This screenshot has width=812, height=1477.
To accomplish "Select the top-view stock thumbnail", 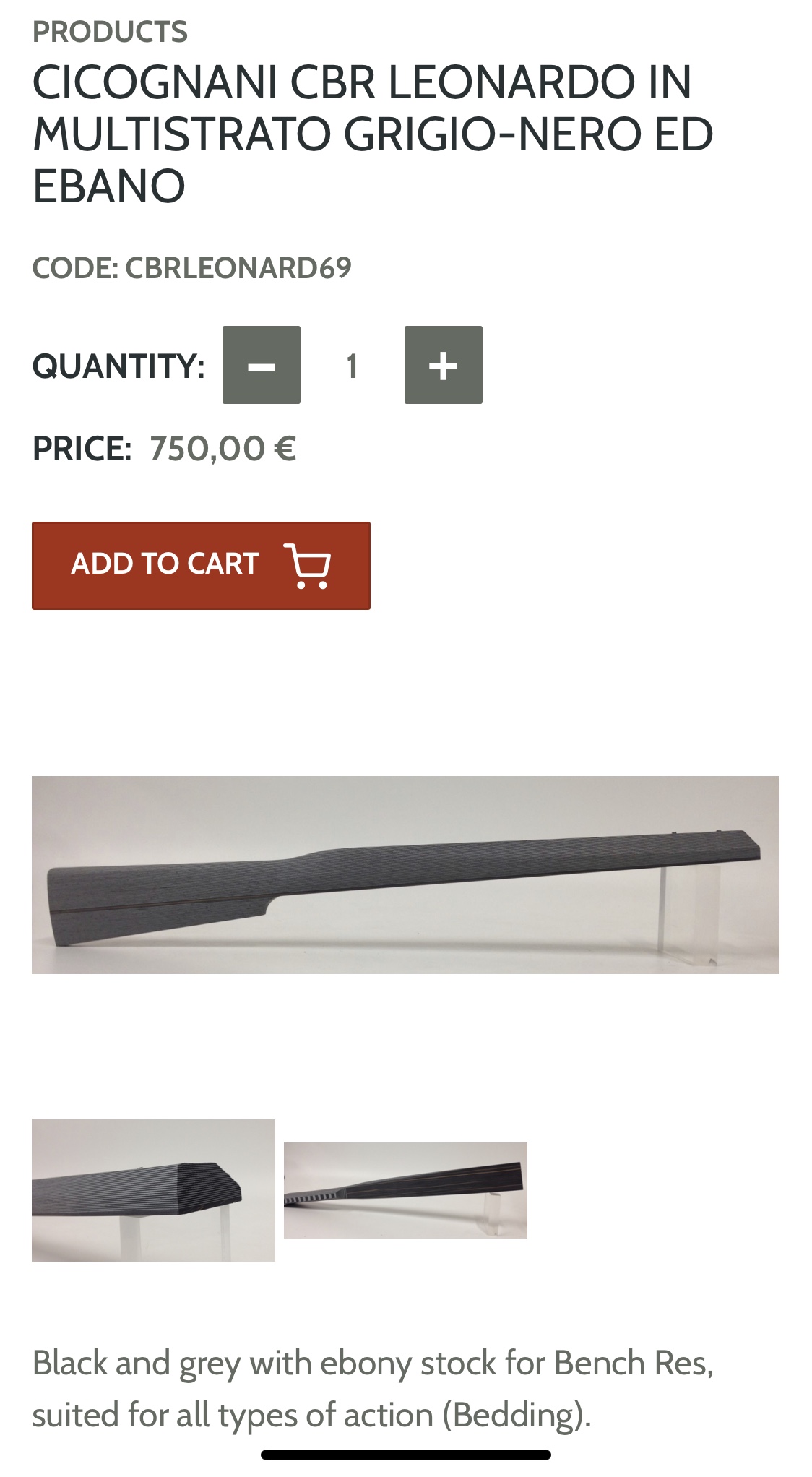I will [x=405, y=1189].
